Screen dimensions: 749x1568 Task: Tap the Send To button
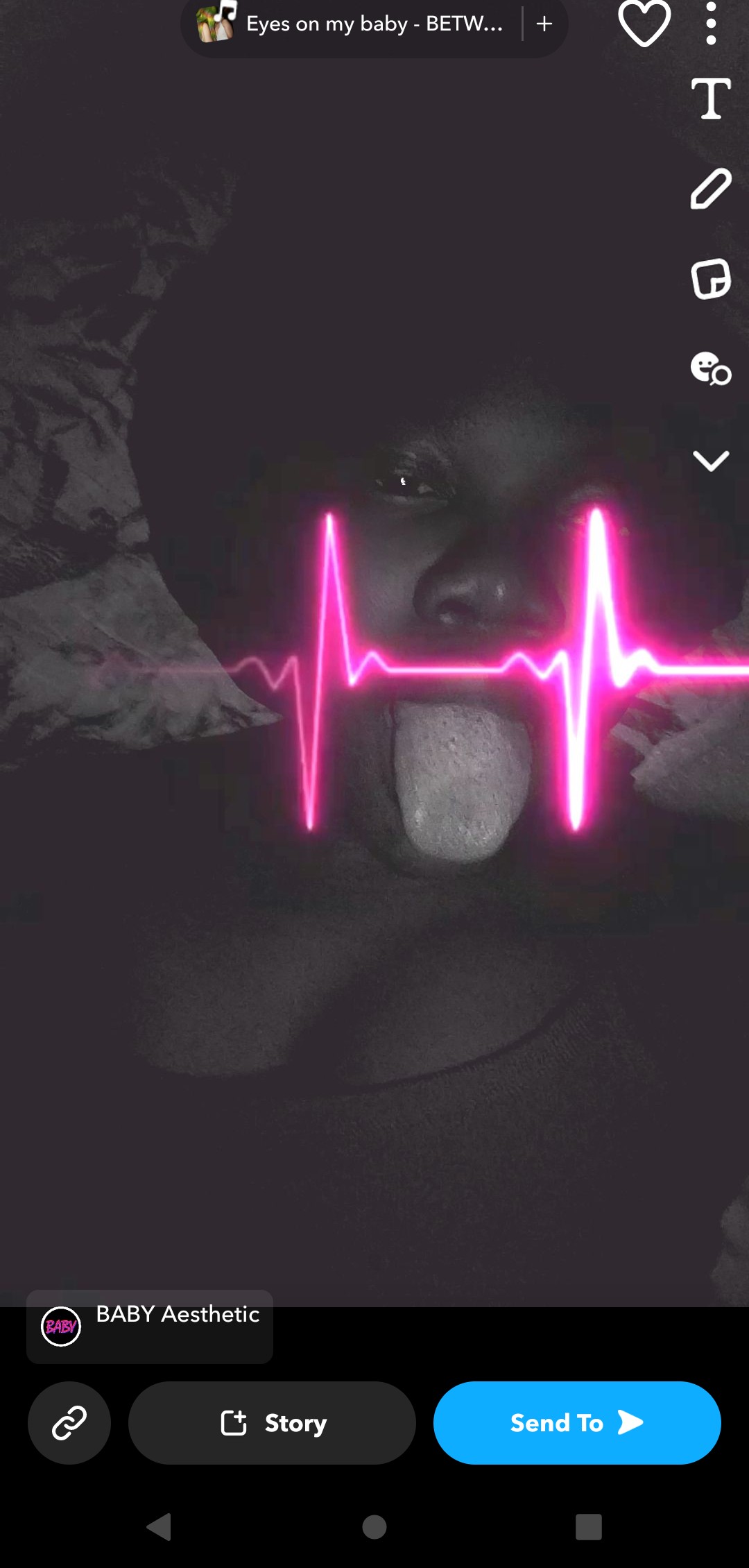coord(577,1423)
